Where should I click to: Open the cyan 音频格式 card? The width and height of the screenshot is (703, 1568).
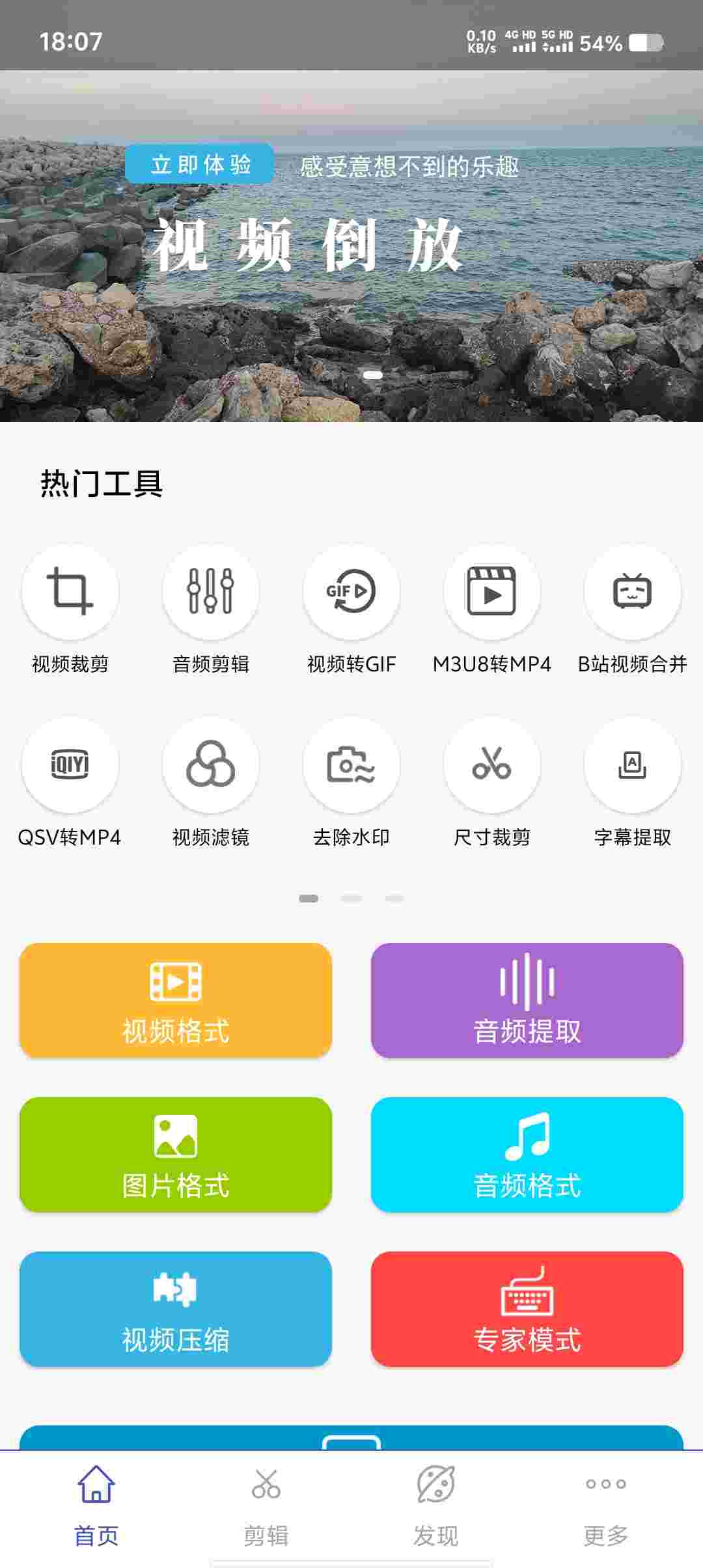pyautogui.click(x=527, y=1155)
